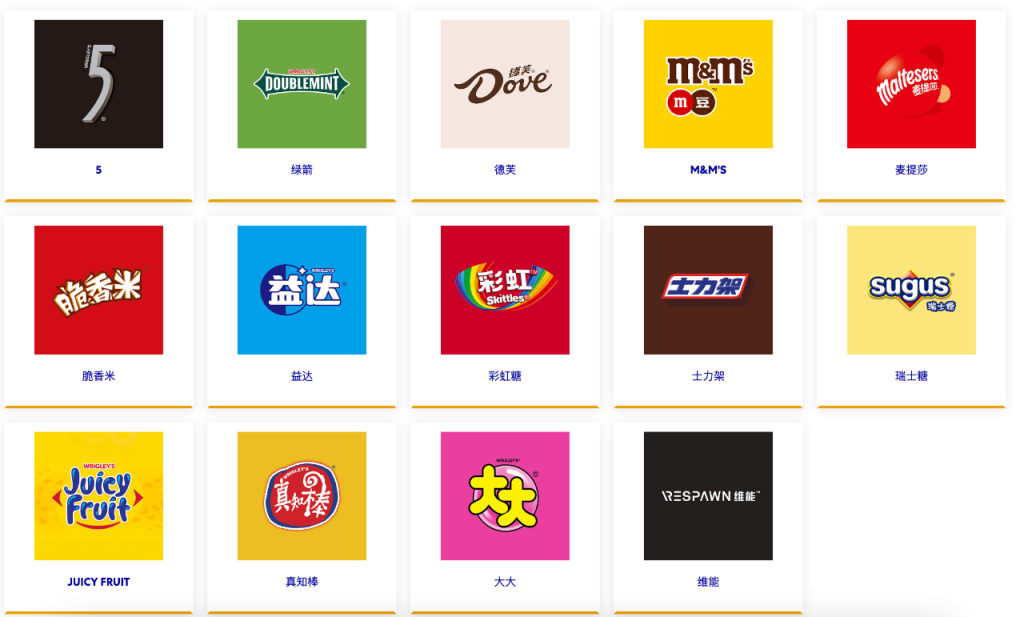Select the 德芙 Dove brand card
The height and width of the screenshot is (617, 1024).
tap(505, 85)
